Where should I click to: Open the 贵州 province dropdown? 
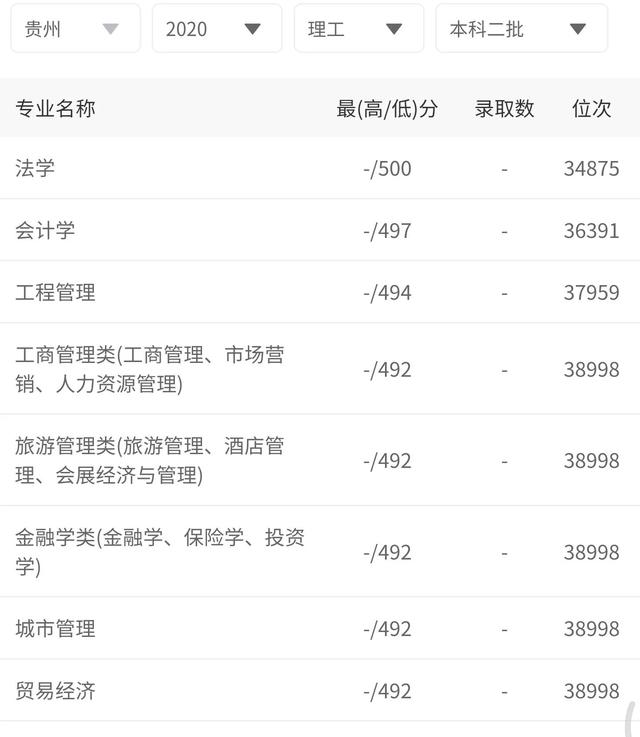75,29
